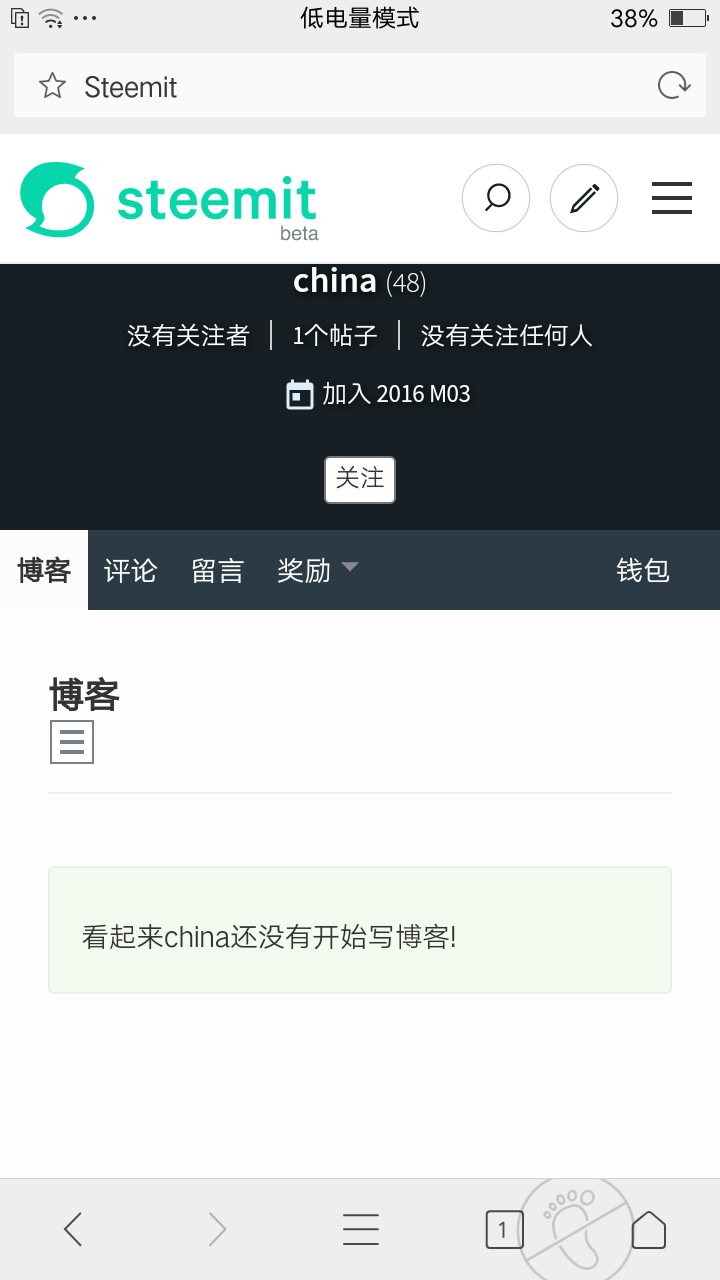720x1280 pixels.
Task: Expand the 奖励 dropdown
Action: coord(318,570)
